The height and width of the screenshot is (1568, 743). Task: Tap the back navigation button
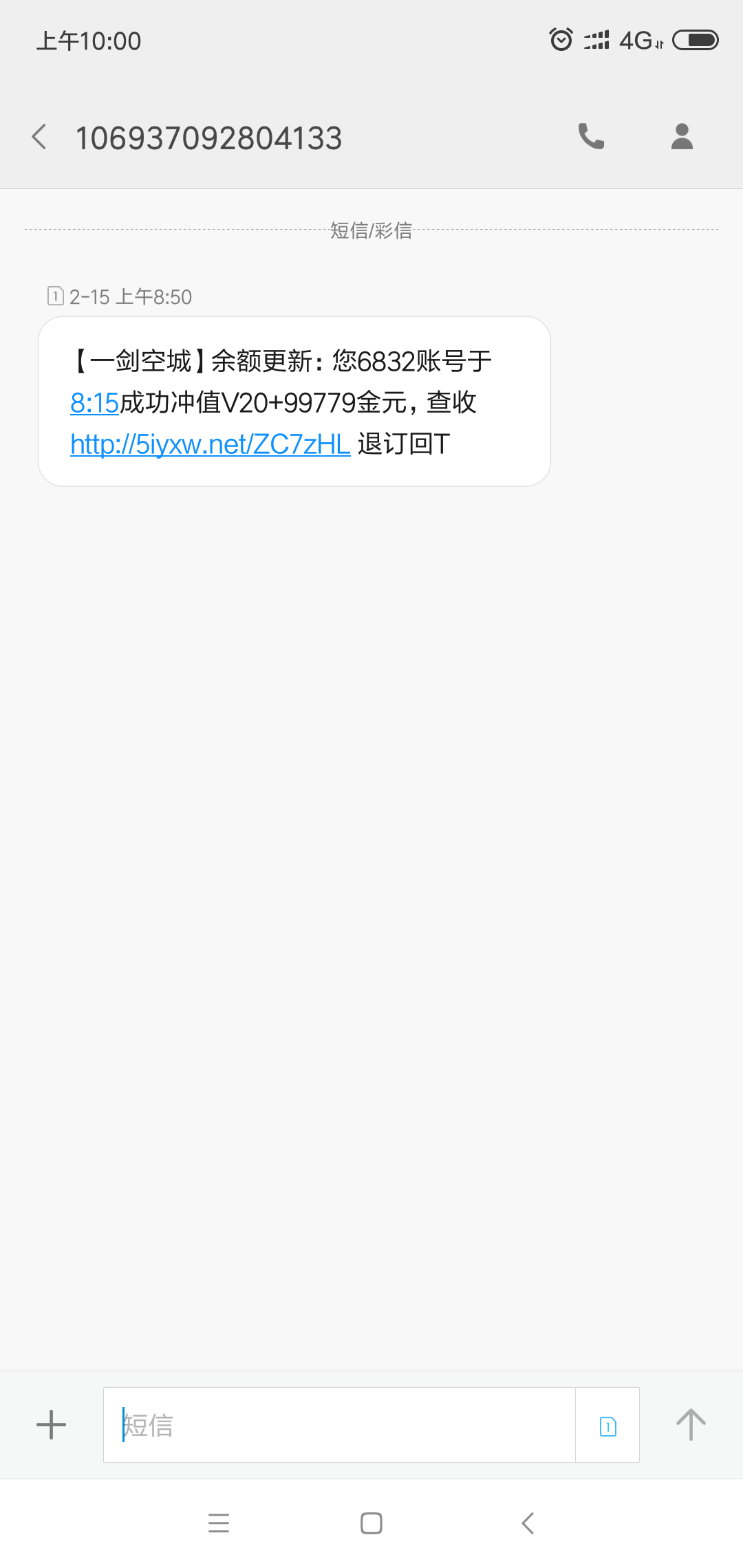coord(527,1523)
